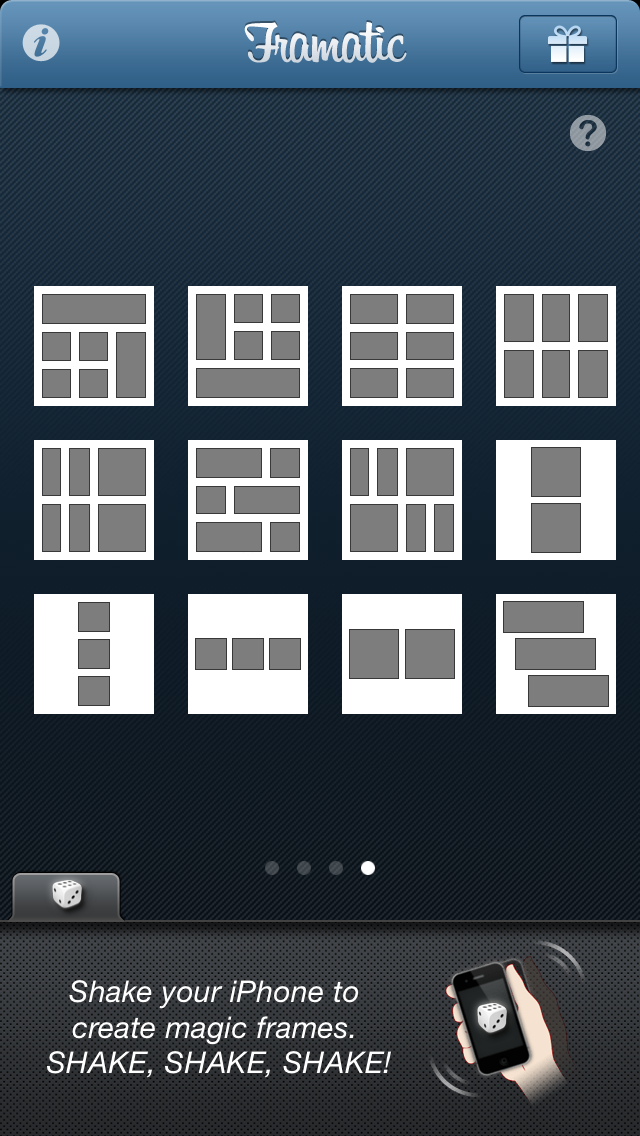This screenshot has height=1136, width=640.
Task: Pick the frame with two side-by-side squares
Action: click(402, 654)
